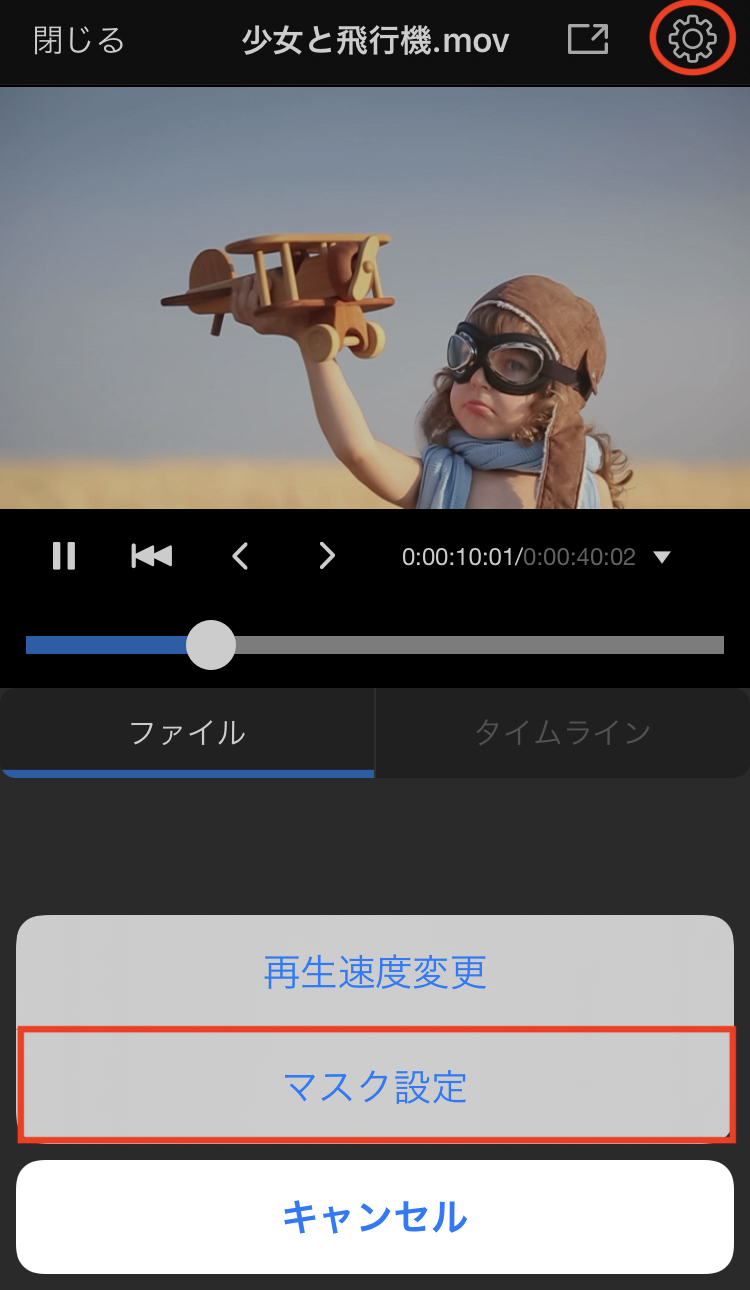The width and height of the screenshot is (750, 1290).
Task: Jump back to the video start
Action: click(x=152, y=556)
